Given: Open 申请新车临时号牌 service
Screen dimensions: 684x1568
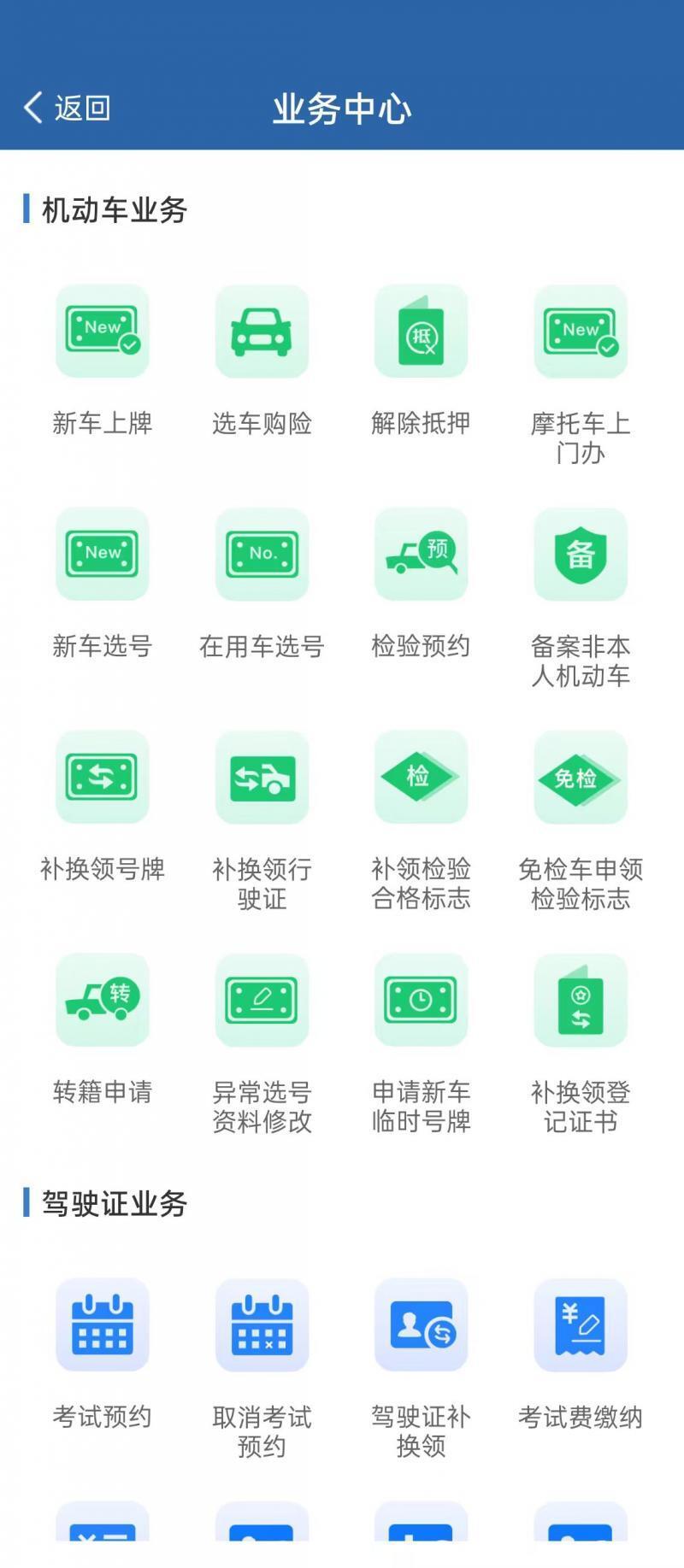Looking at the screenshot, I should point(422,1001).
